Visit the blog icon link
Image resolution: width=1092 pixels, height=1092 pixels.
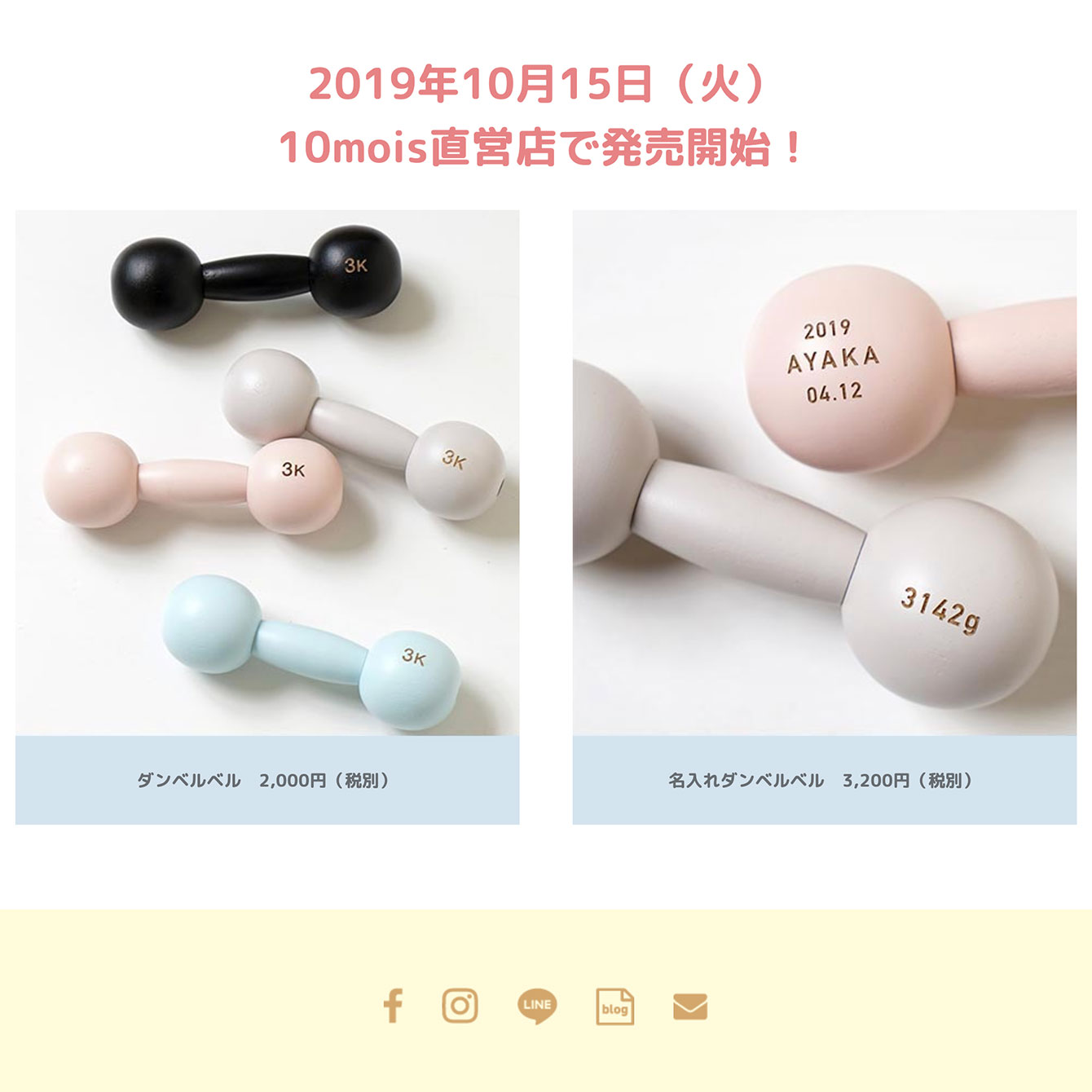614,1007
